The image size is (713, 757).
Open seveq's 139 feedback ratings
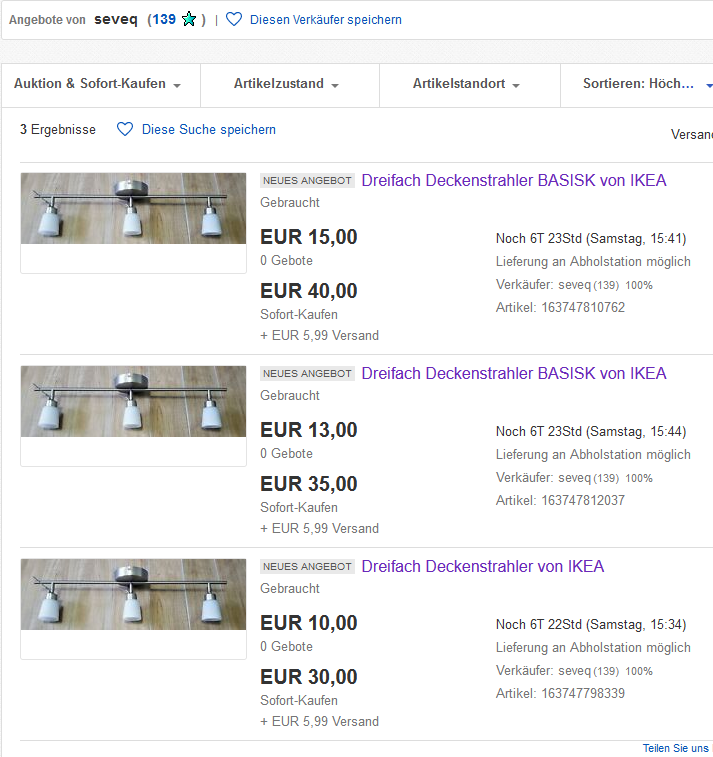pos(164,19)
